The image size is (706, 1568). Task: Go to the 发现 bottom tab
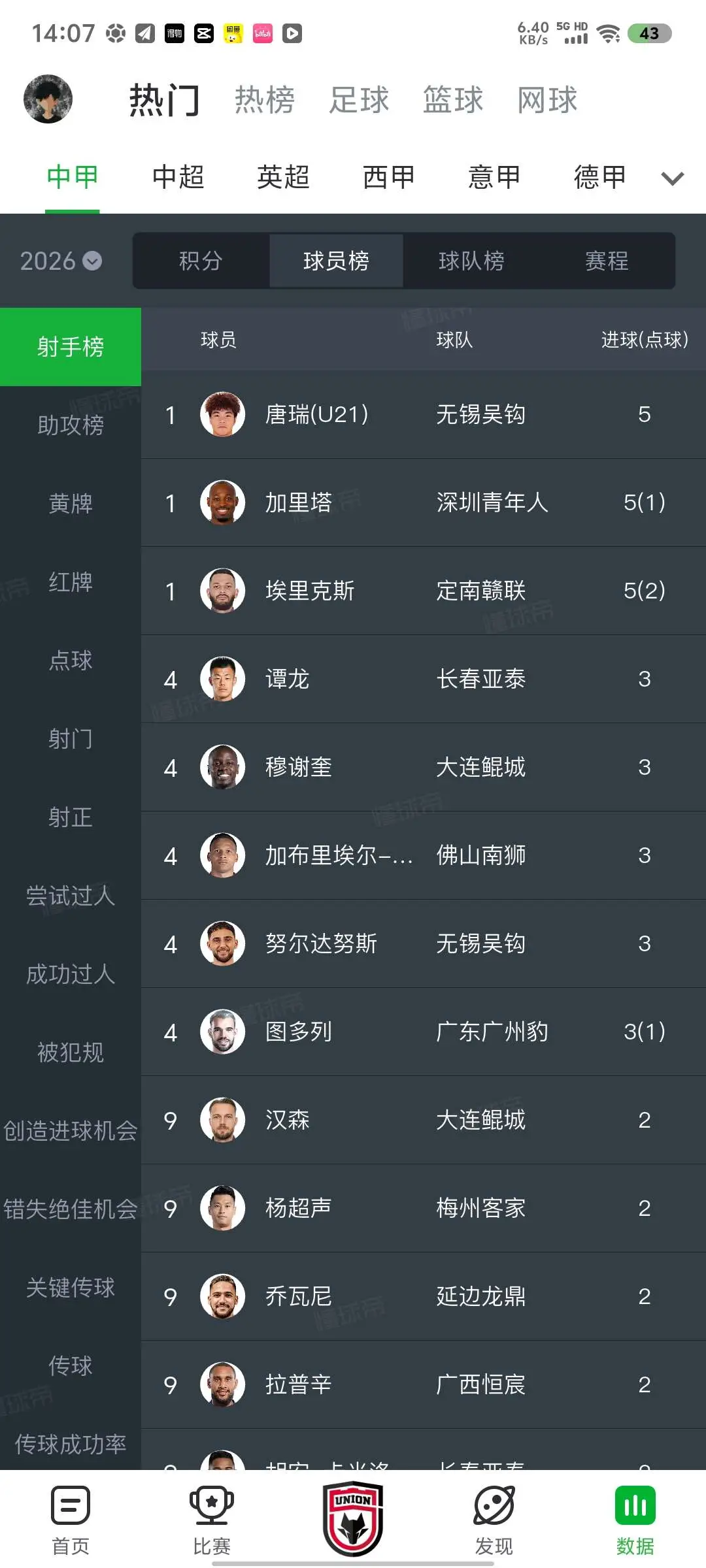tap(494, 1521)
